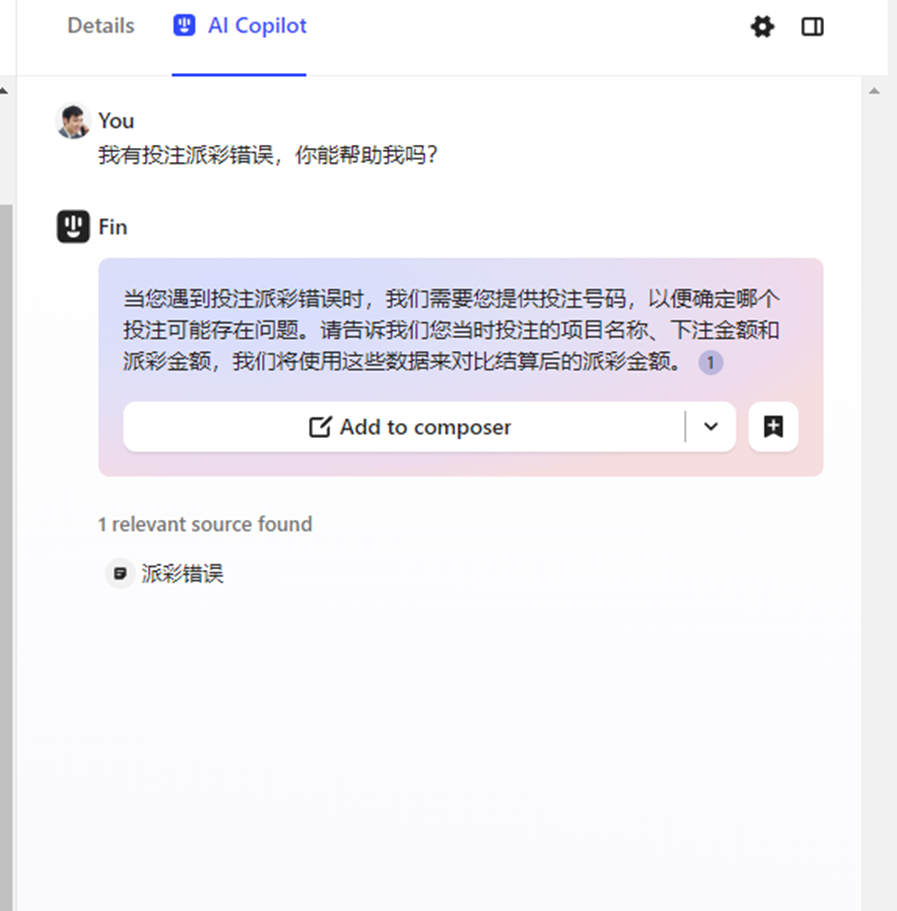Image resolution: width=897 pixels, height=911 pixels.
Task: Open source citation number 1
Action: coord(711,363)
